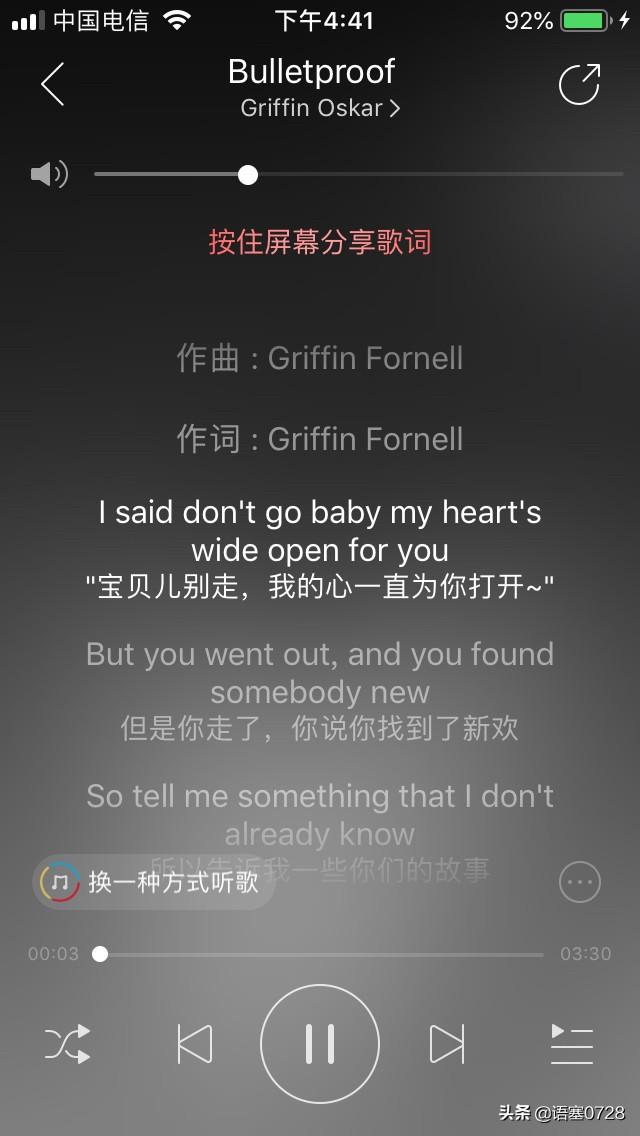
Task: Share the song Bulletproof
Action: pyautogui.click(x=579, y=84)
